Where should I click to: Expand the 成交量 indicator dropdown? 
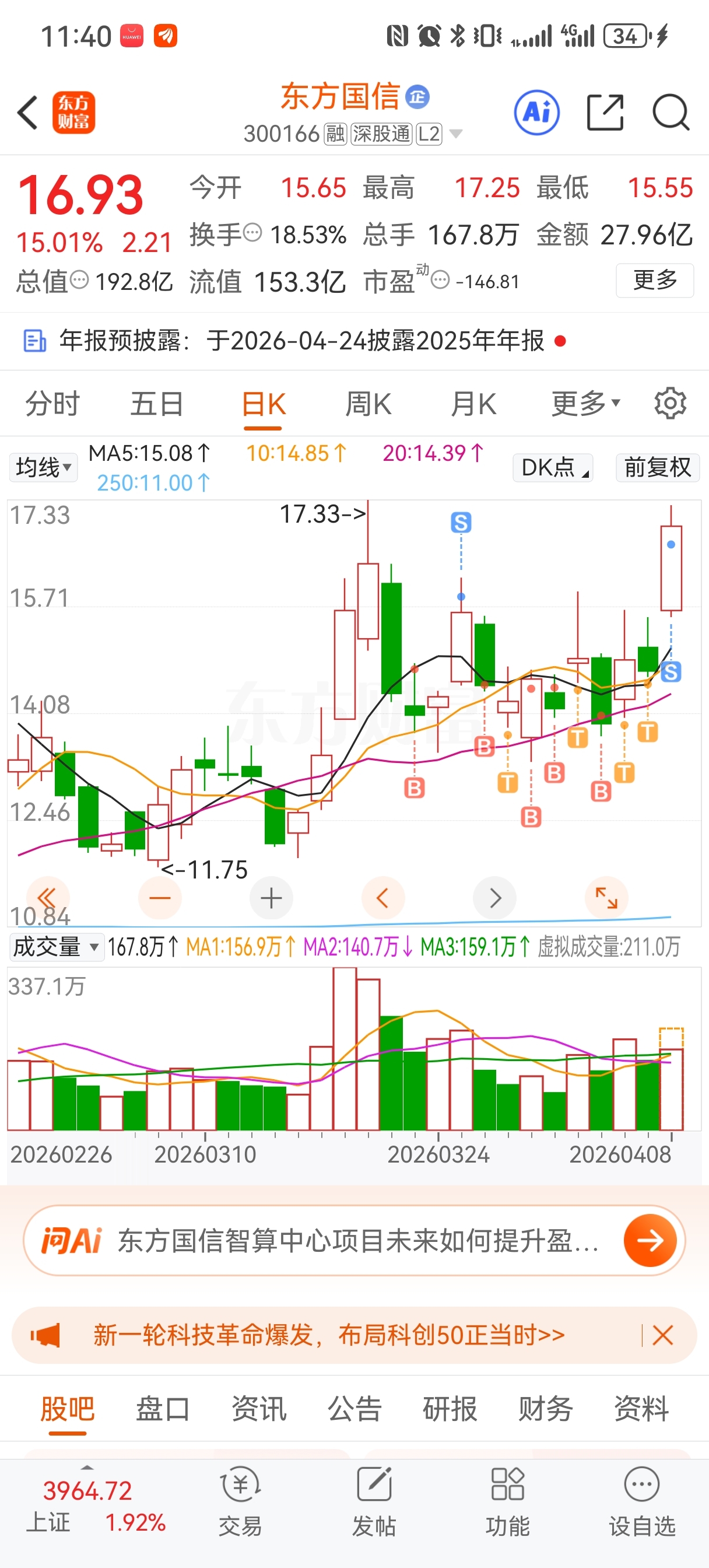(56, 947)
